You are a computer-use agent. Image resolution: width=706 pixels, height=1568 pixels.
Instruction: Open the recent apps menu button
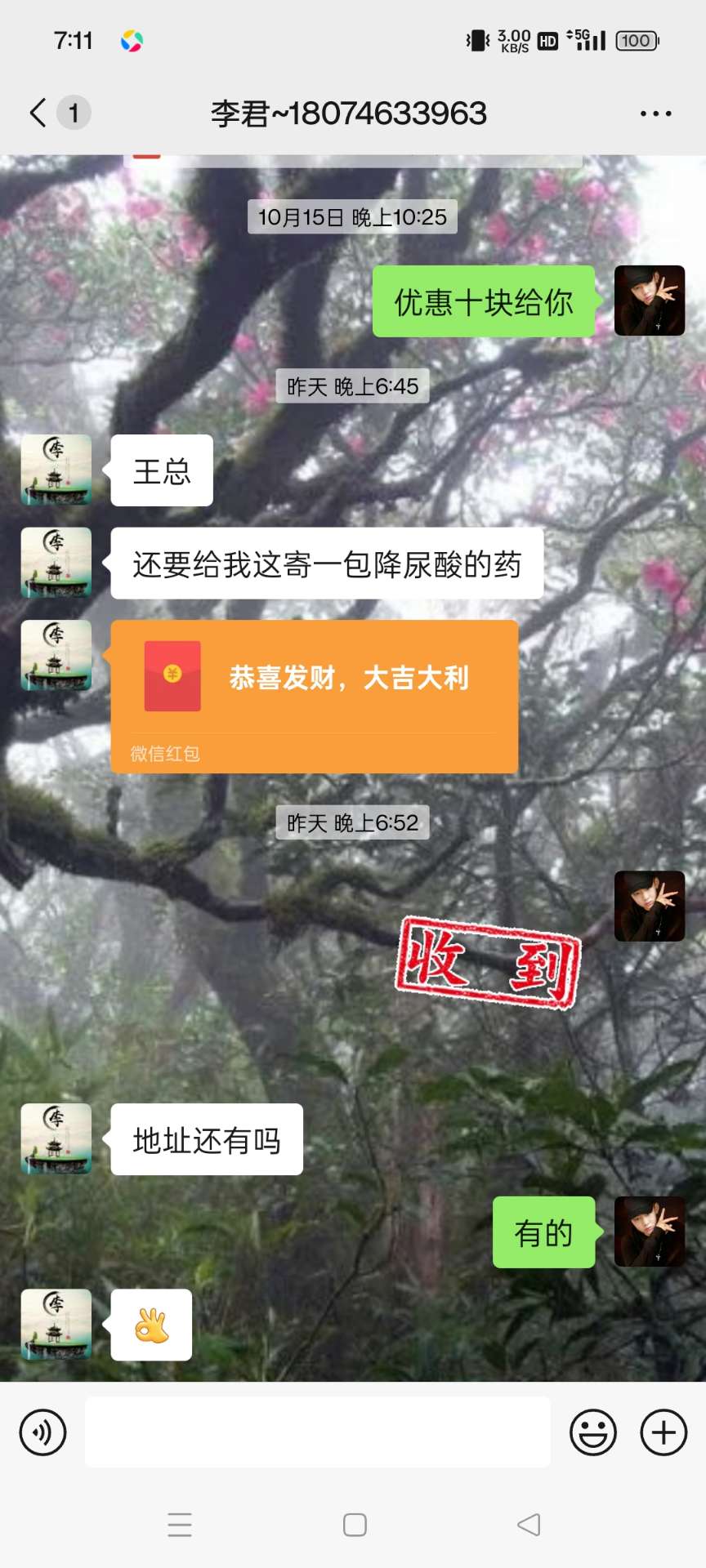[x=180, y=1525]
